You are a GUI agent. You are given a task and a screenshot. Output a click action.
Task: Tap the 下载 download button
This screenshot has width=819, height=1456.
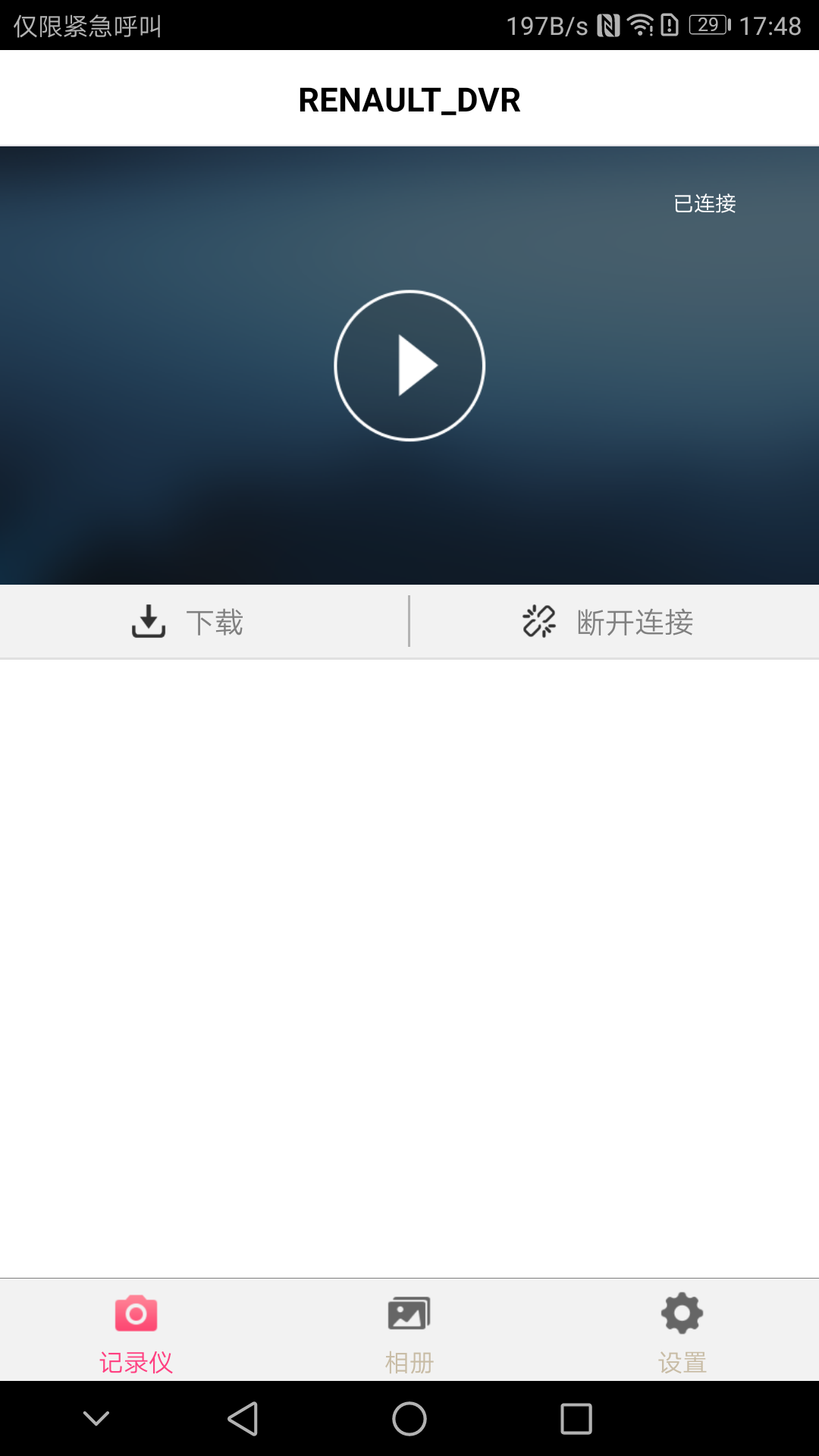tap(188, 622)
